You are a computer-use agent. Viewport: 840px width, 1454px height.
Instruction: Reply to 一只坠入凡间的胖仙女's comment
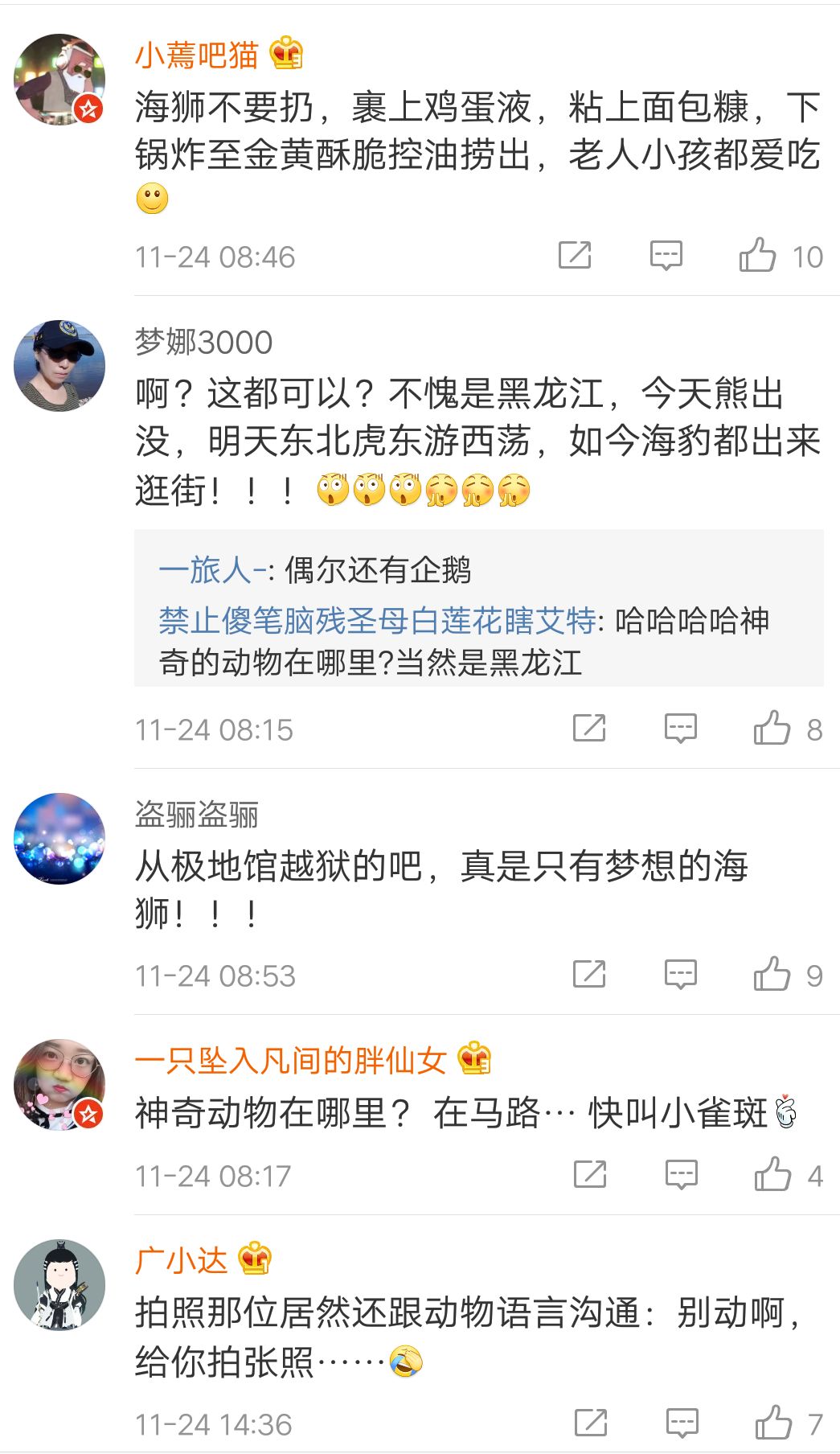click(681, 1175)
